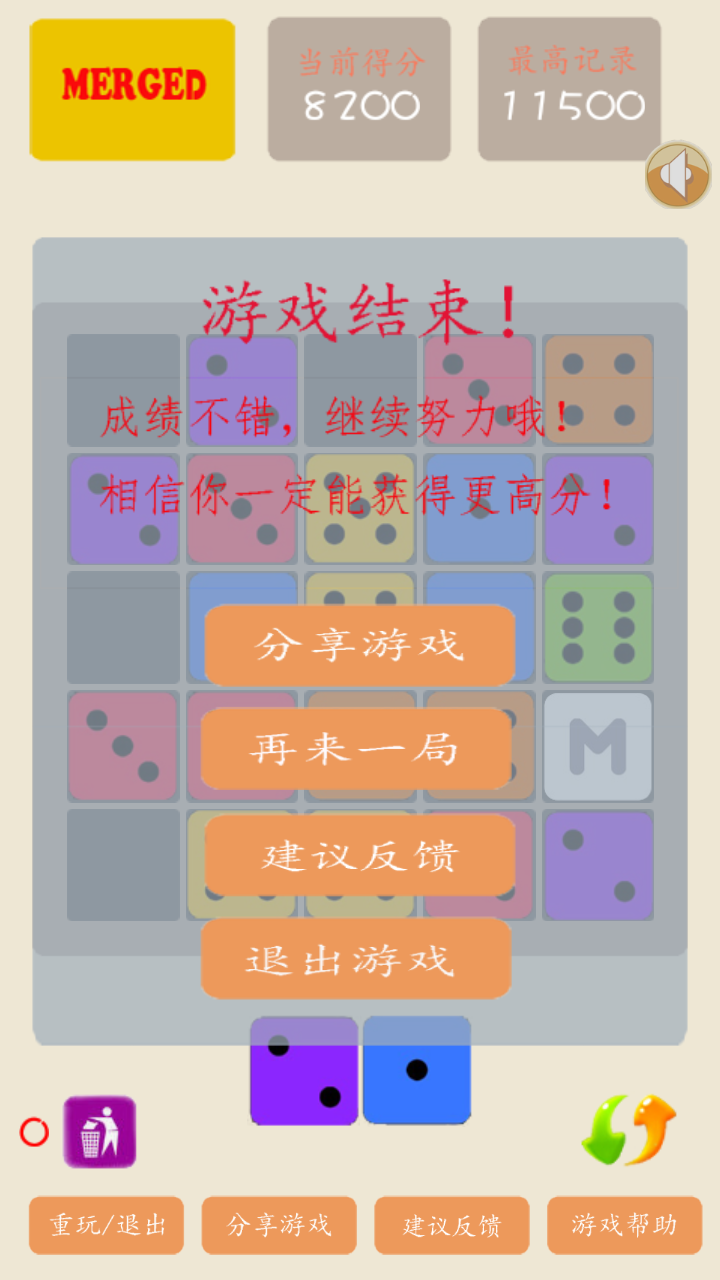Quit via the 退出游戏 button
720x1280 pixels.
pyautogui.click(x=356, y=959)
